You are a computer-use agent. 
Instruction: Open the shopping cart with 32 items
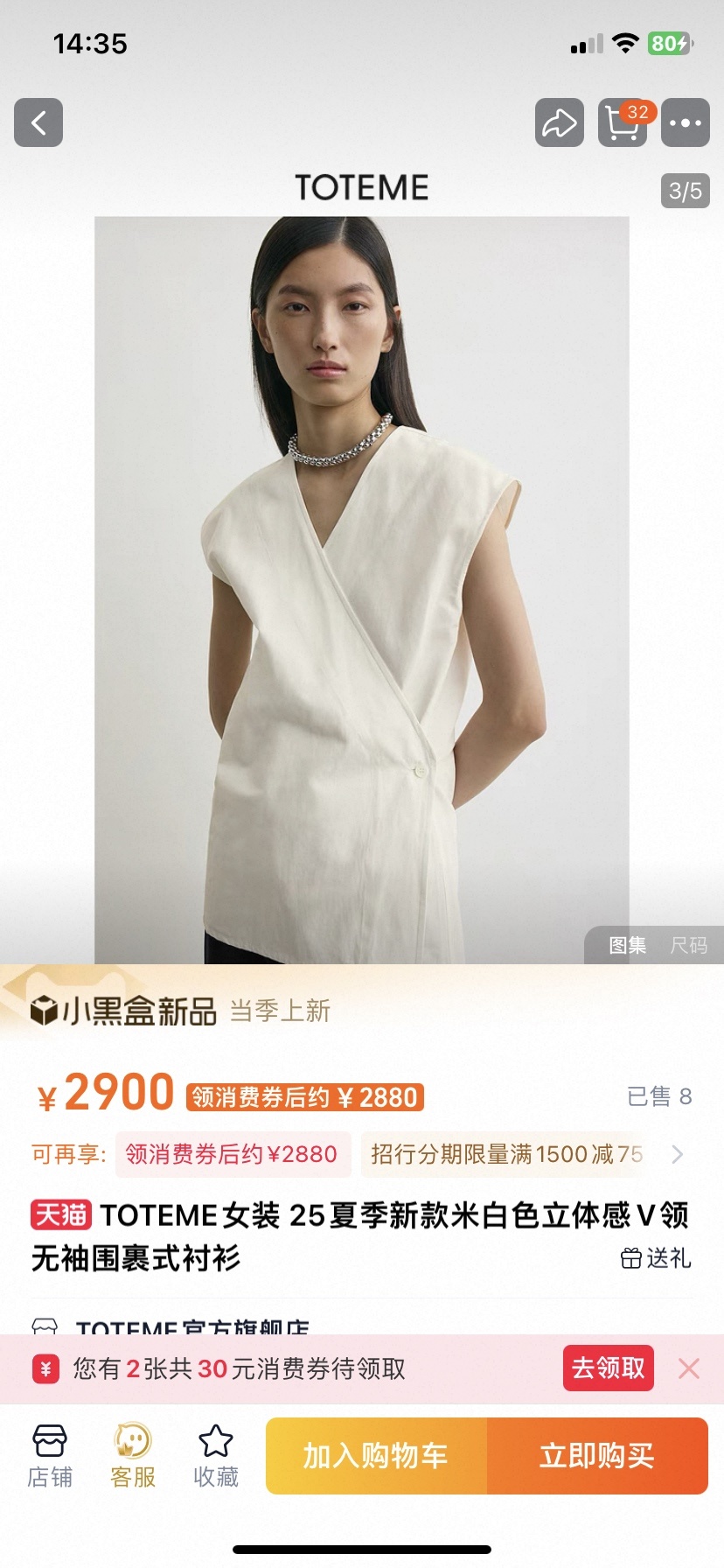coord(622,122)
